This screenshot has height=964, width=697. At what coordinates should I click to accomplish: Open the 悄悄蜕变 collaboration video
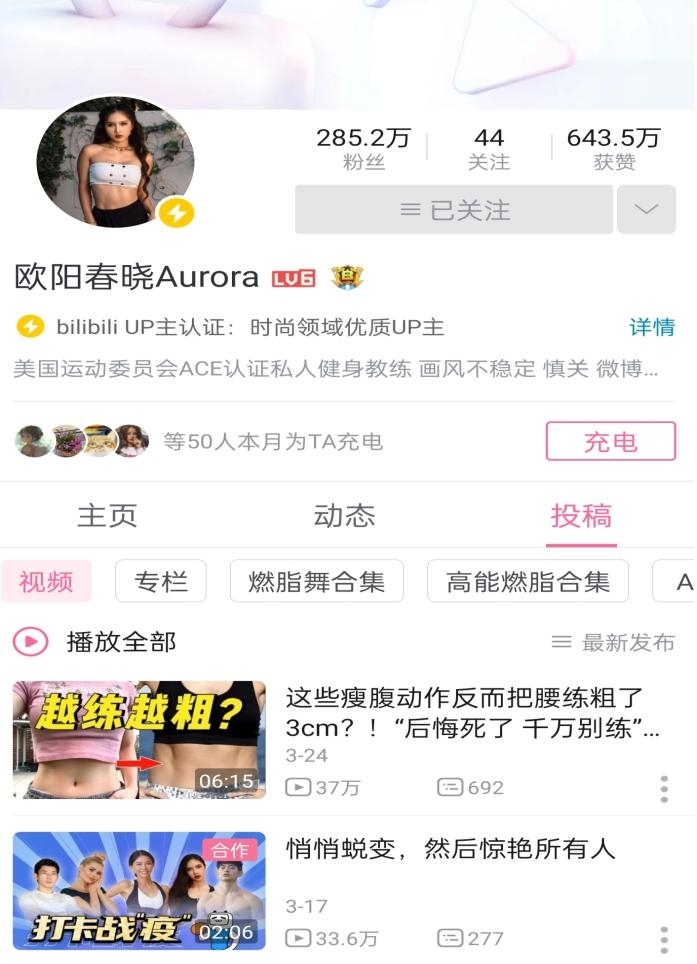point(139,891)
